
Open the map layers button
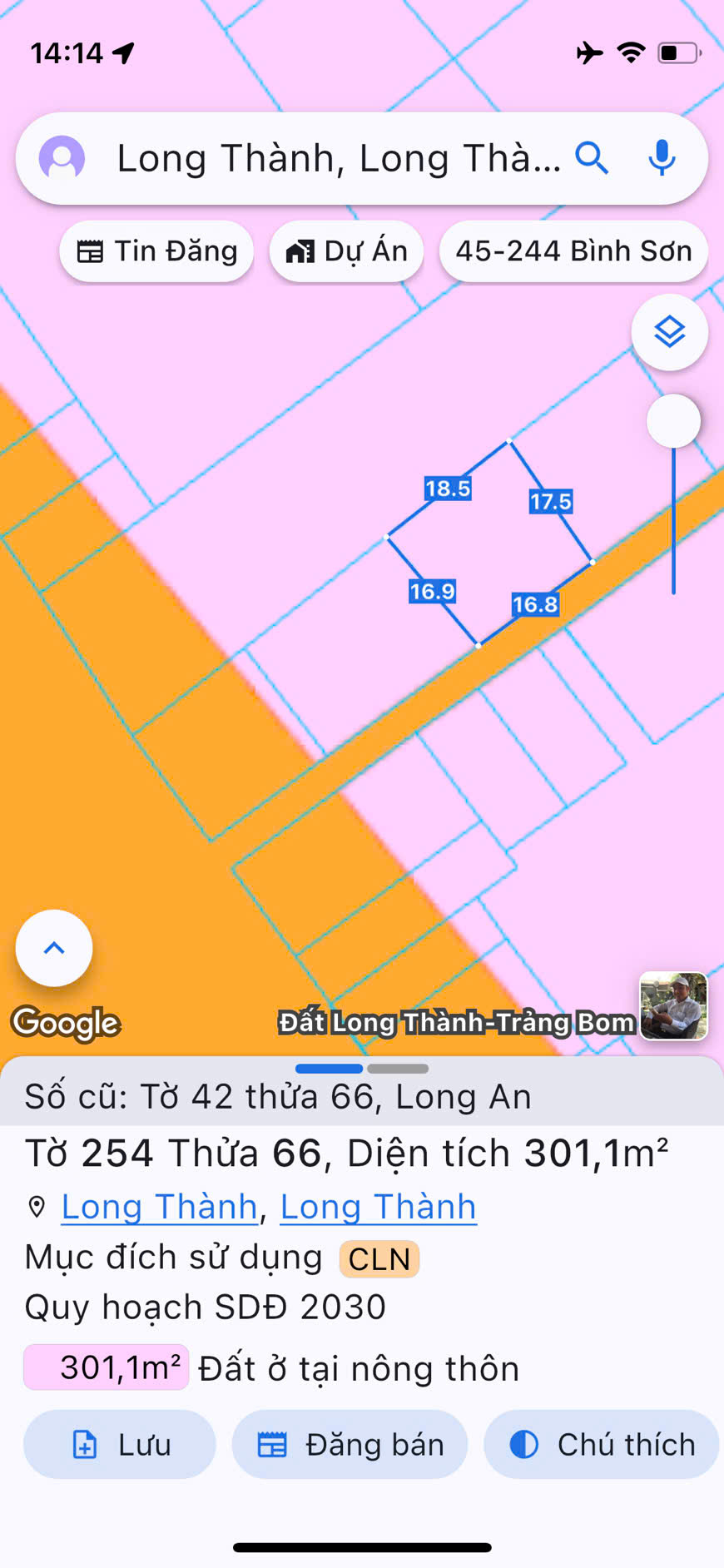[x=669, y=332]
